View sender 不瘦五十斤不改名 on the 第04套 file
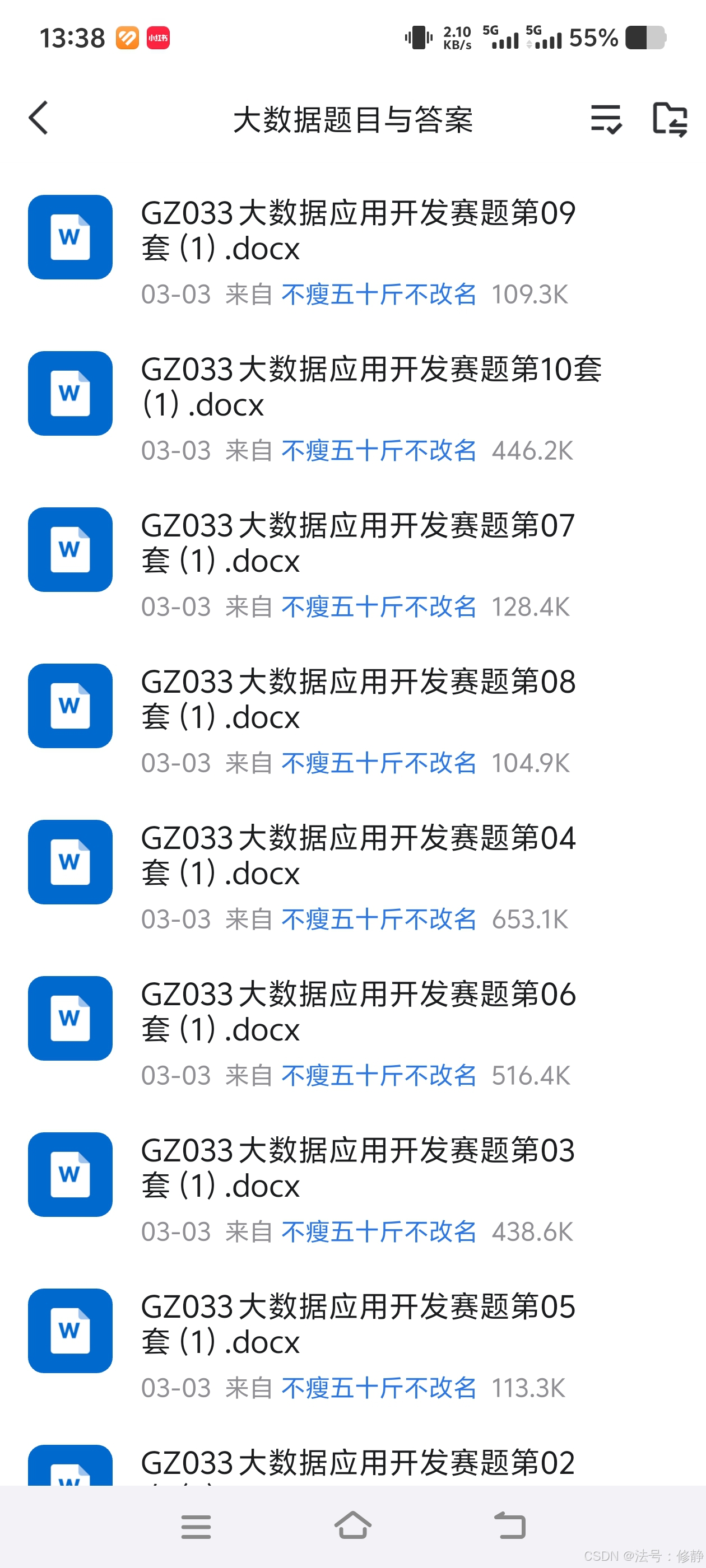Image resolution: width=706 pixels, height=1568 pixels. click(x=378, y=919)
